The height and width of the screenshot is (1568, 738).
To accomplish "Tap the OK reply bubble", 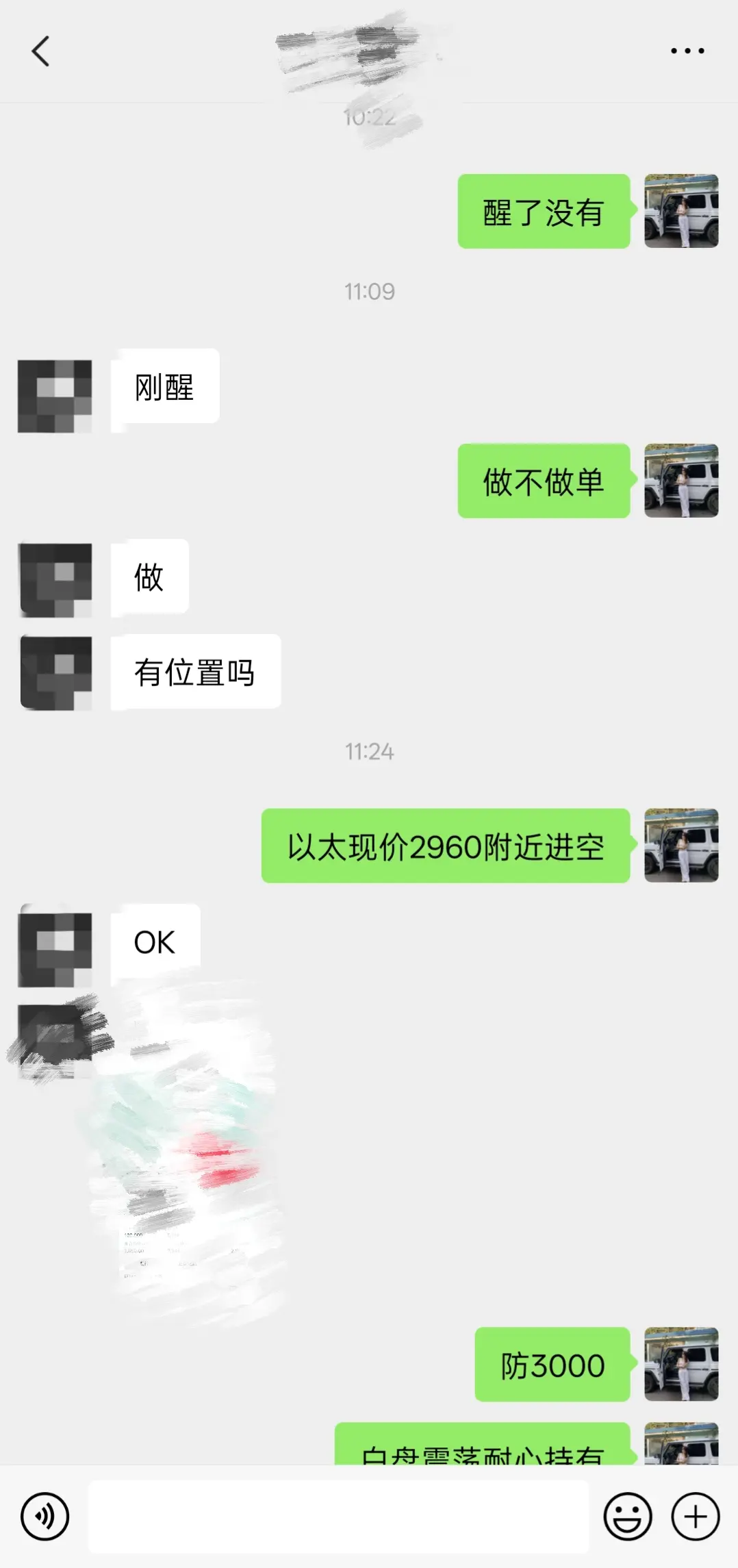I will tap(153, 942).
